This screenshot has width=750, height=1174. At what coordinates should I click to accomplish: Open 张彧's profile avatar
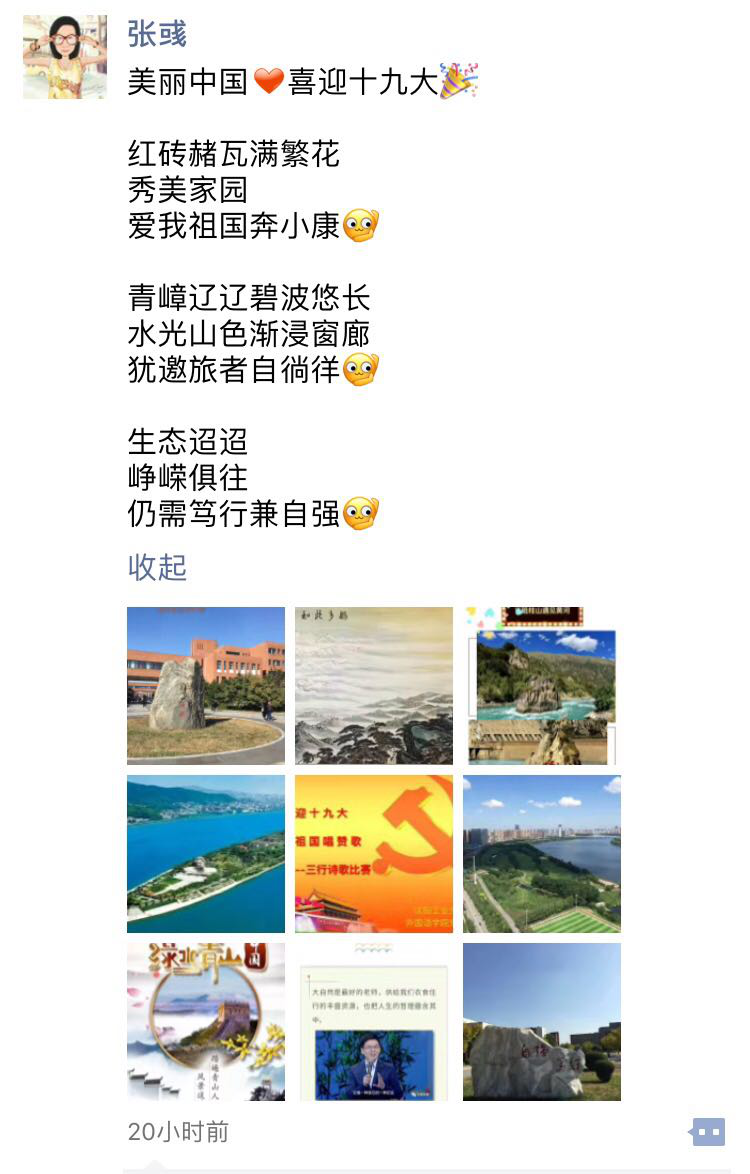65,57
